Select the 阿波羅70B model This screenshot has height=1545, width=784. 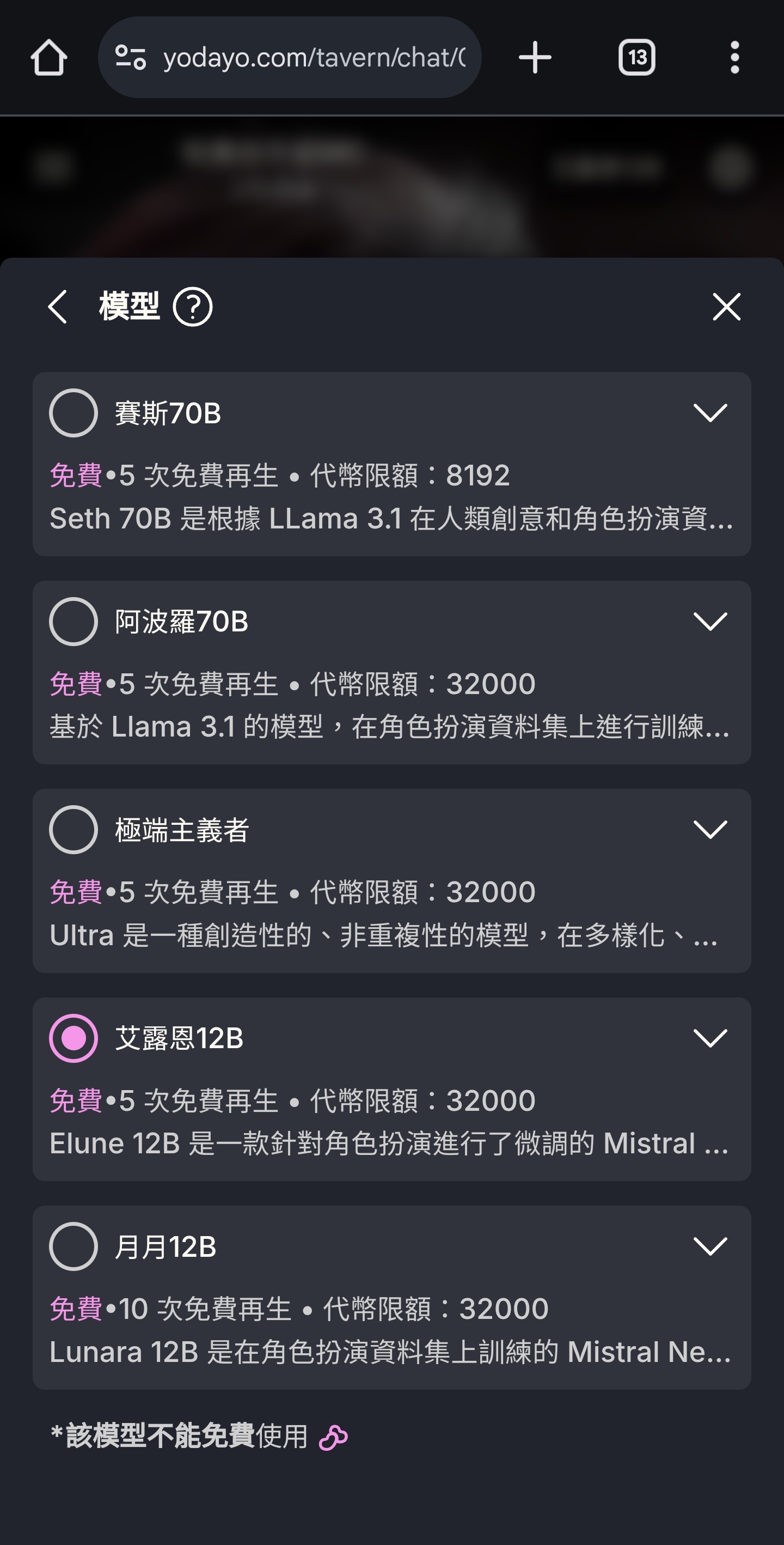[73, 622]
